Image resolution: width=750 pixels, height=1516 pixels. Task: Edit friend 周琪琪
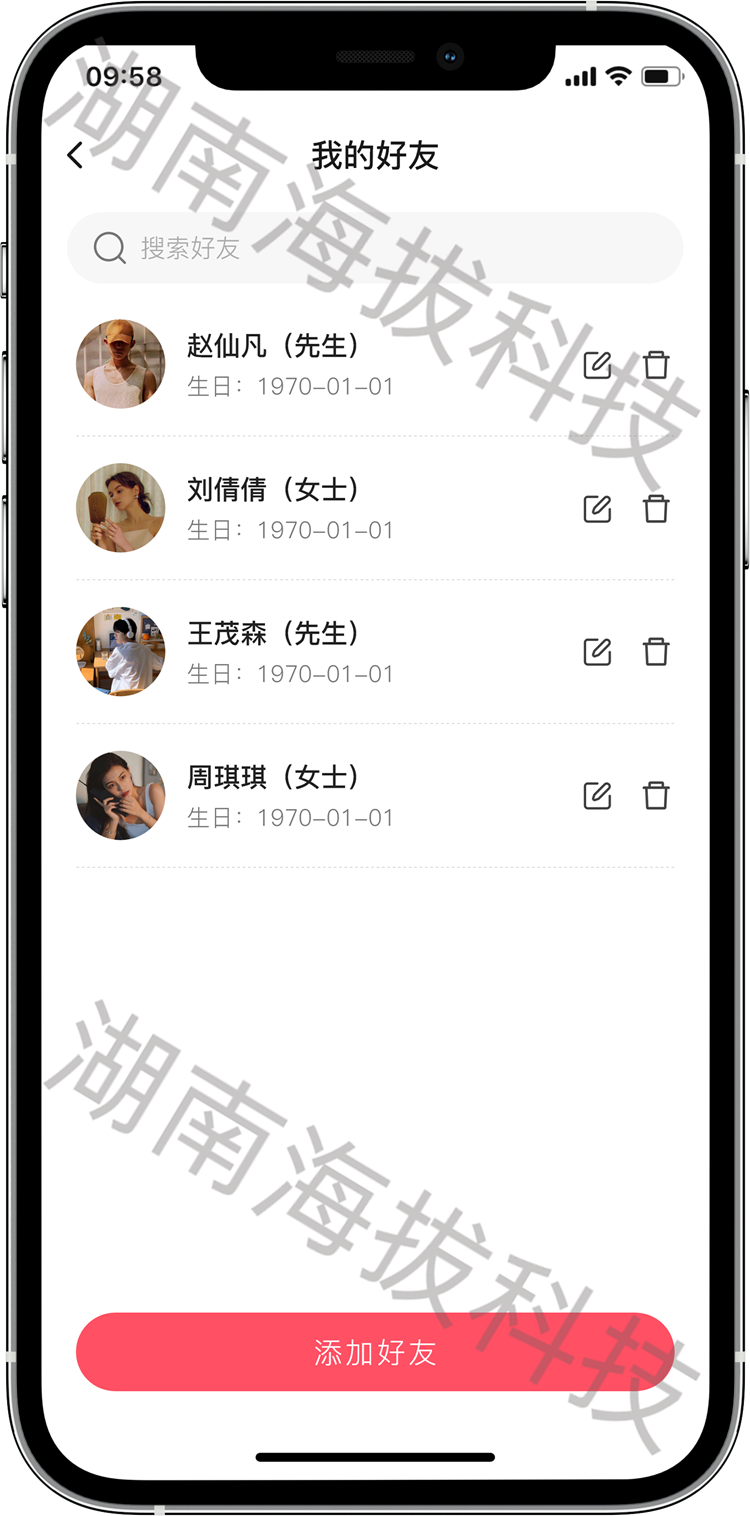coord(597,796)
